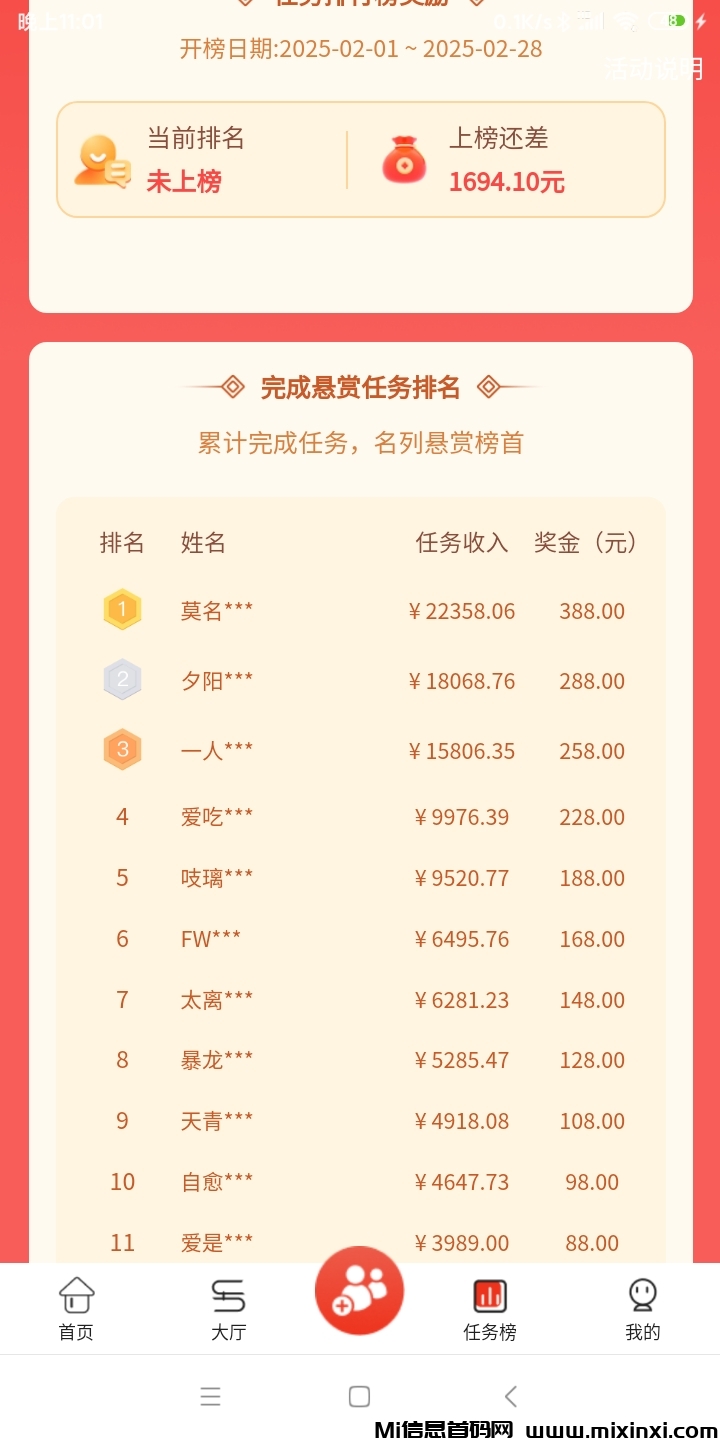Switch to the 大厅 hall tab
720x1440 pixels.
228,1308
